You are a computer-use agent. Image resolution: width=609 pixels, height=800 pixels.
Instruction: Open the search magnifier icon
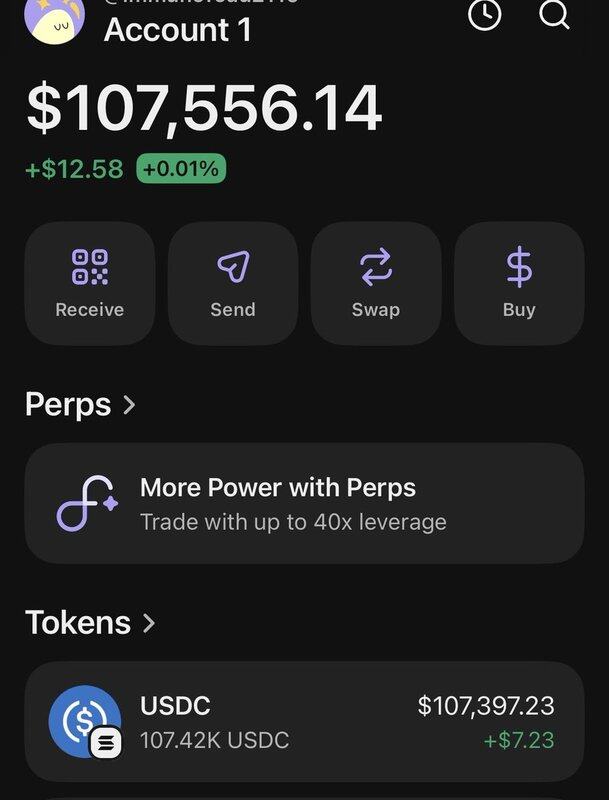click(554, 14)
